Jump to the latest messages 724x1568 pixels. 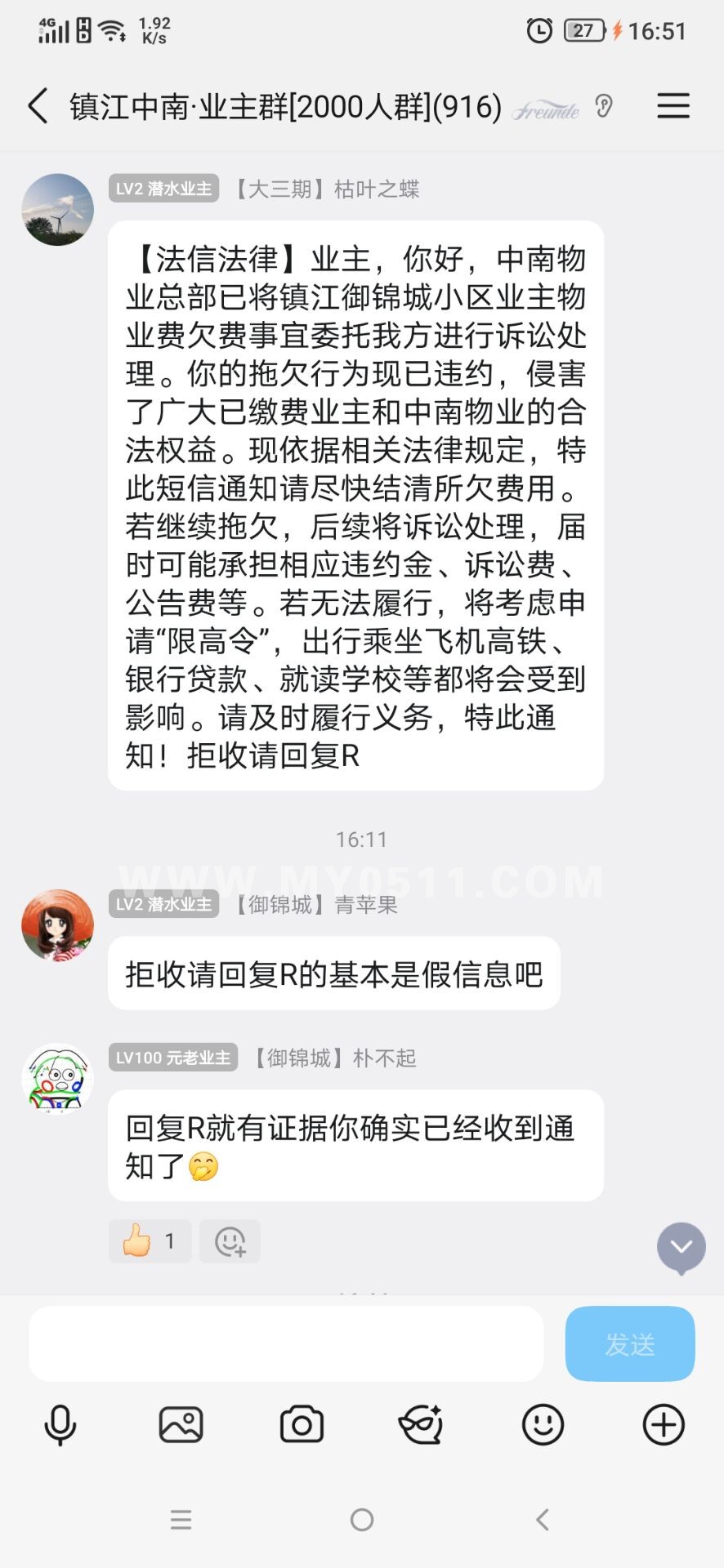coord(681,1247)
